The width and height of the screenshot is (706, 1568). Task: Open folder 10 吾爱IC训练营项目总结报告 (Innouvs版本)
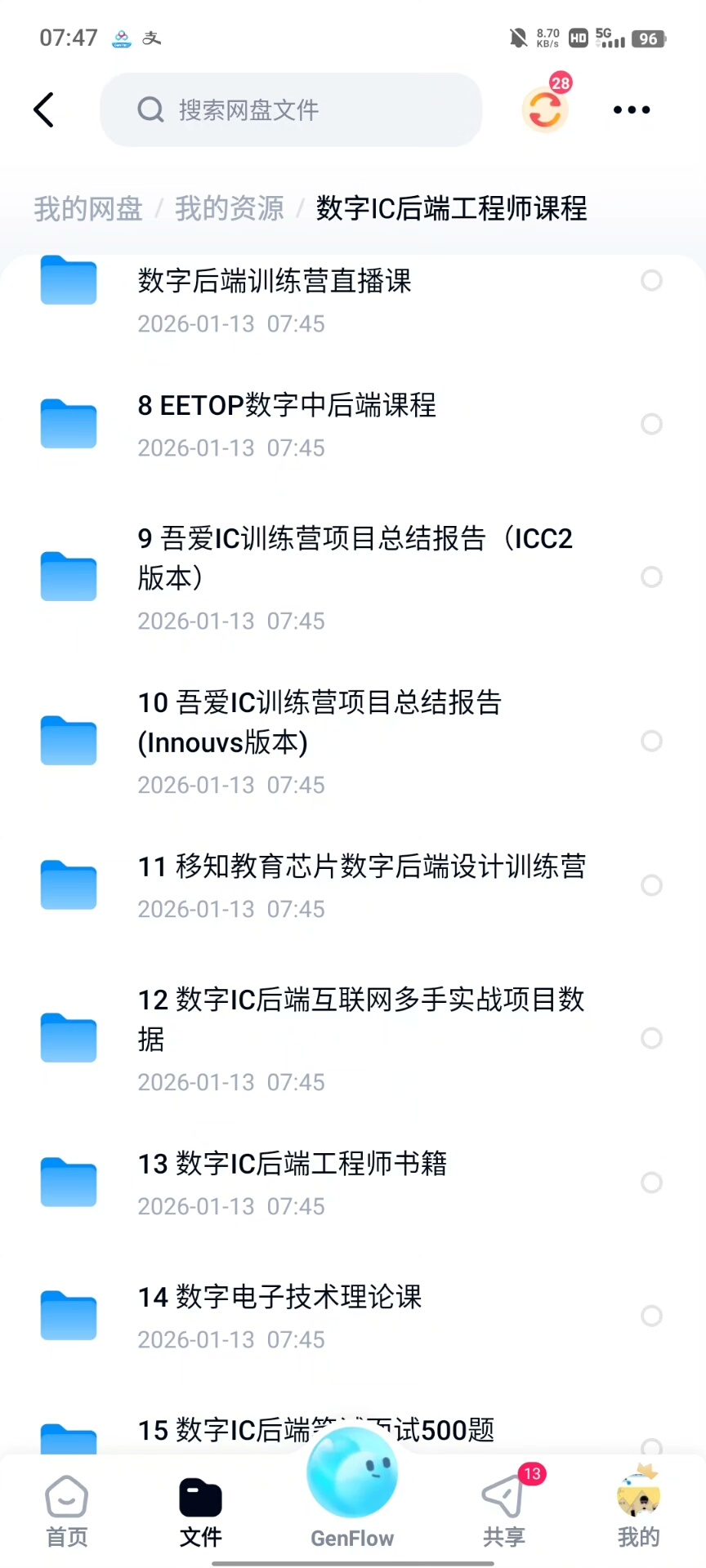click(x=319, y=723)
